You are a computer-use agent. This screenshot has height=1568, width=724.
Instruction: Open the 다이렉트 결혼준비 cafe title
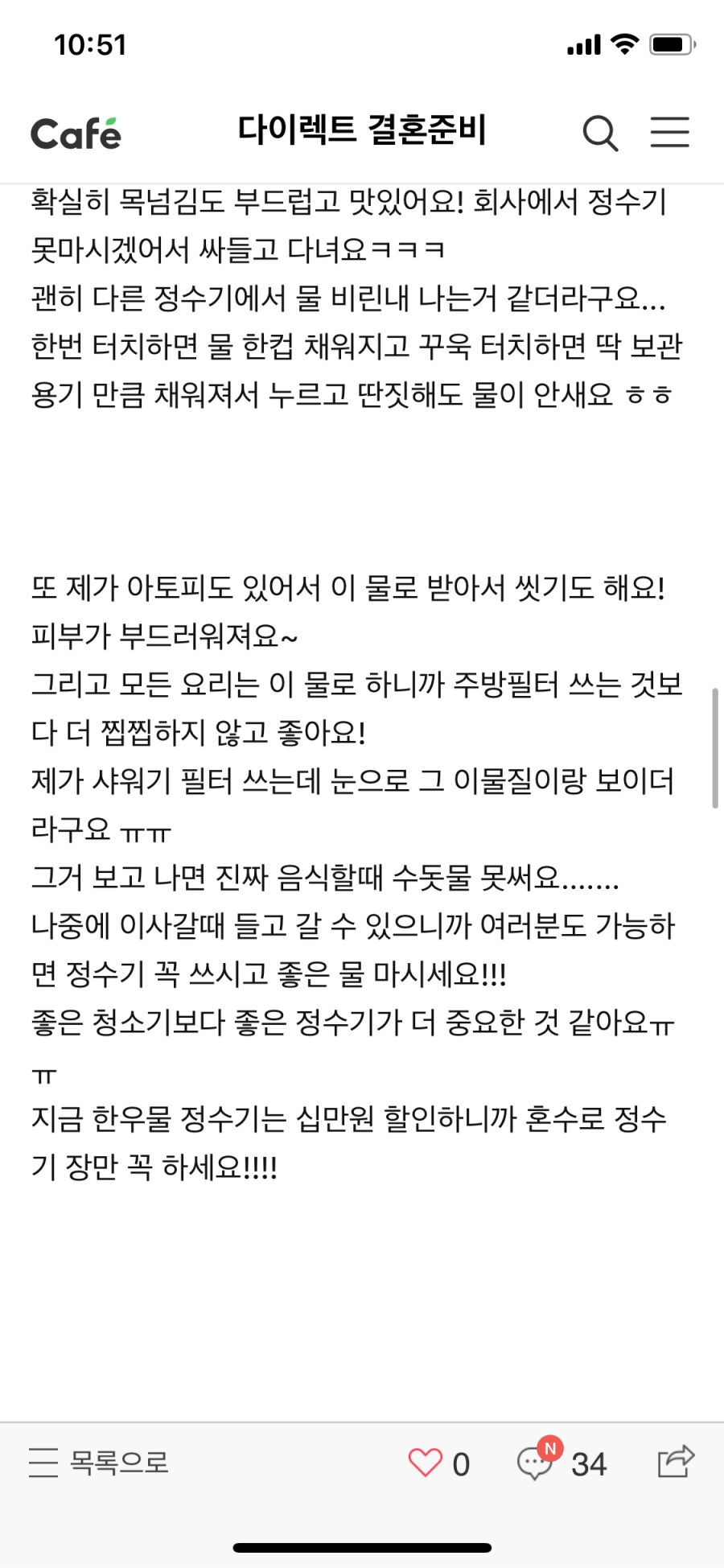coord(362,130)
